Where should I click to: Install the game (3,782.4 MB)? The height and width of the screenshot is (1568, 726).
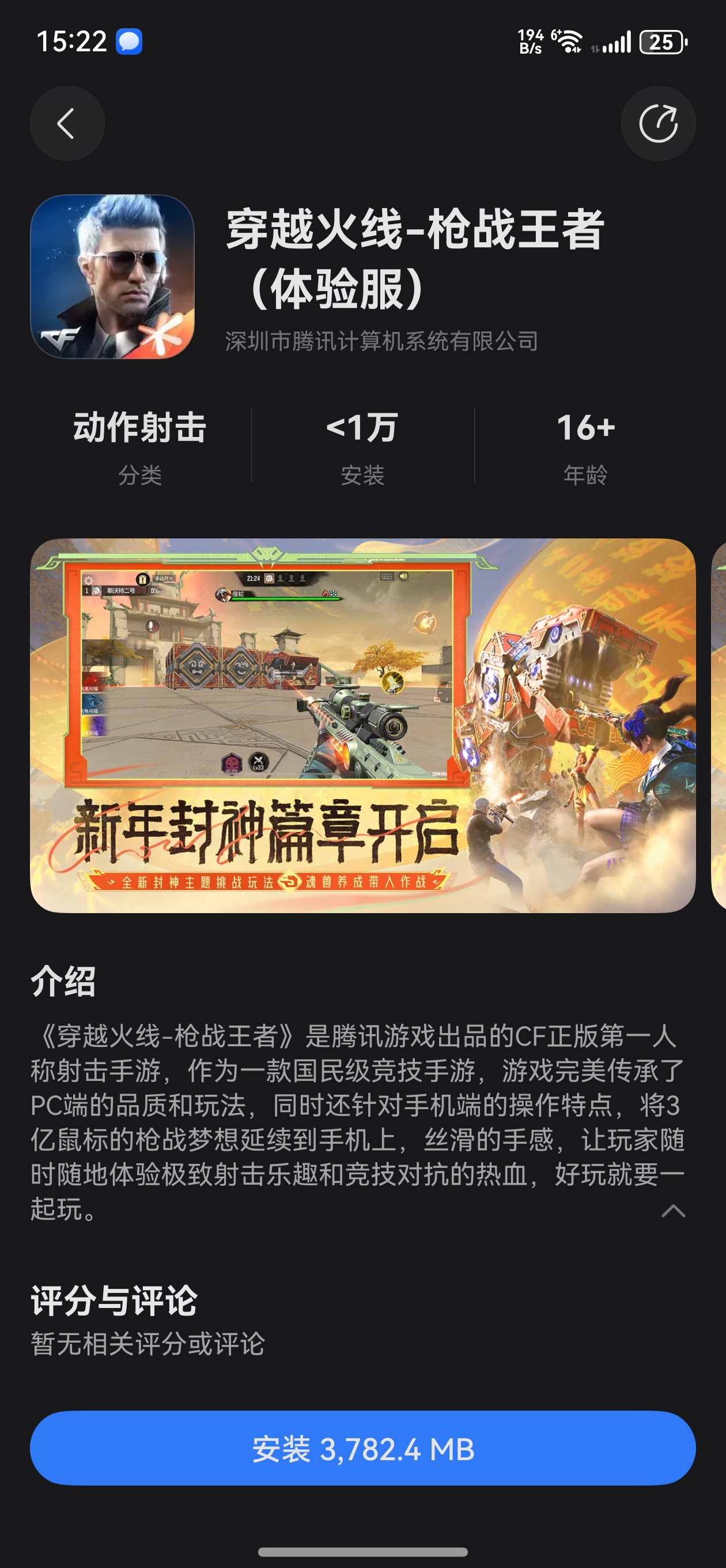click(362, 1448)
